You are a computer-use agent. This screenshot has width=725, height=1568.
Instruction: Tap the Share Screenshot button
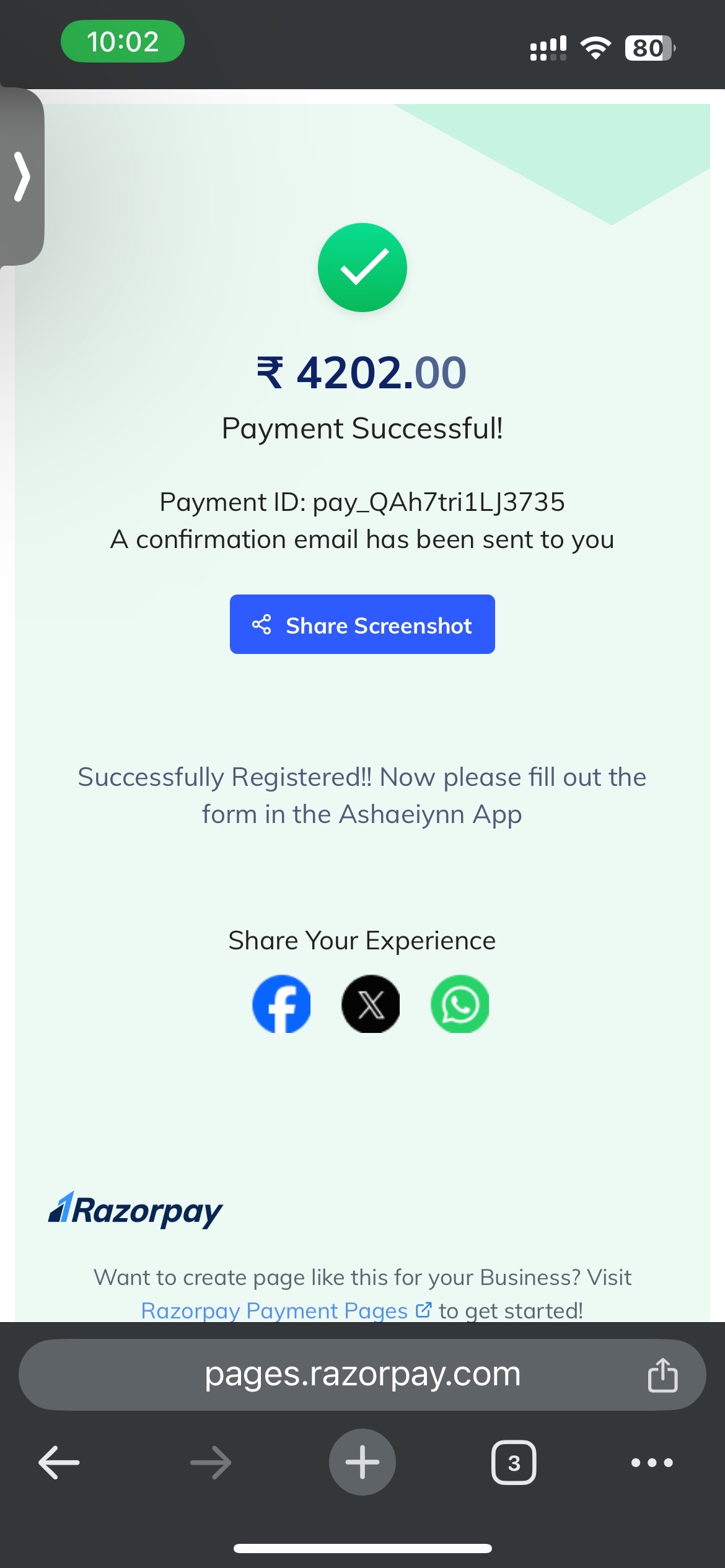click(x=362, y=624)
